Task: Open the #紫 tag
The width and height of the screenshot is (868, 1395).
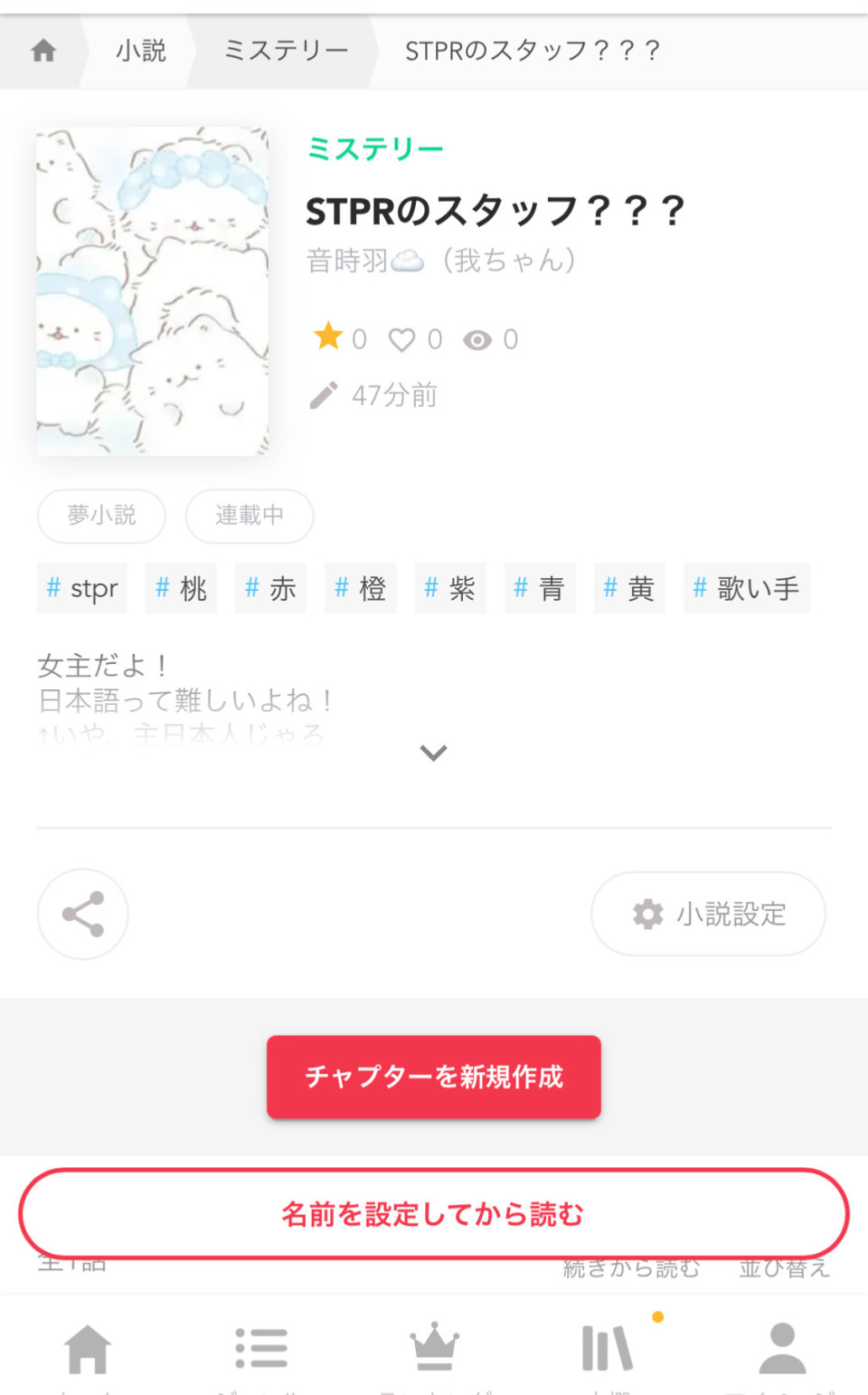Action: point(449,589)
